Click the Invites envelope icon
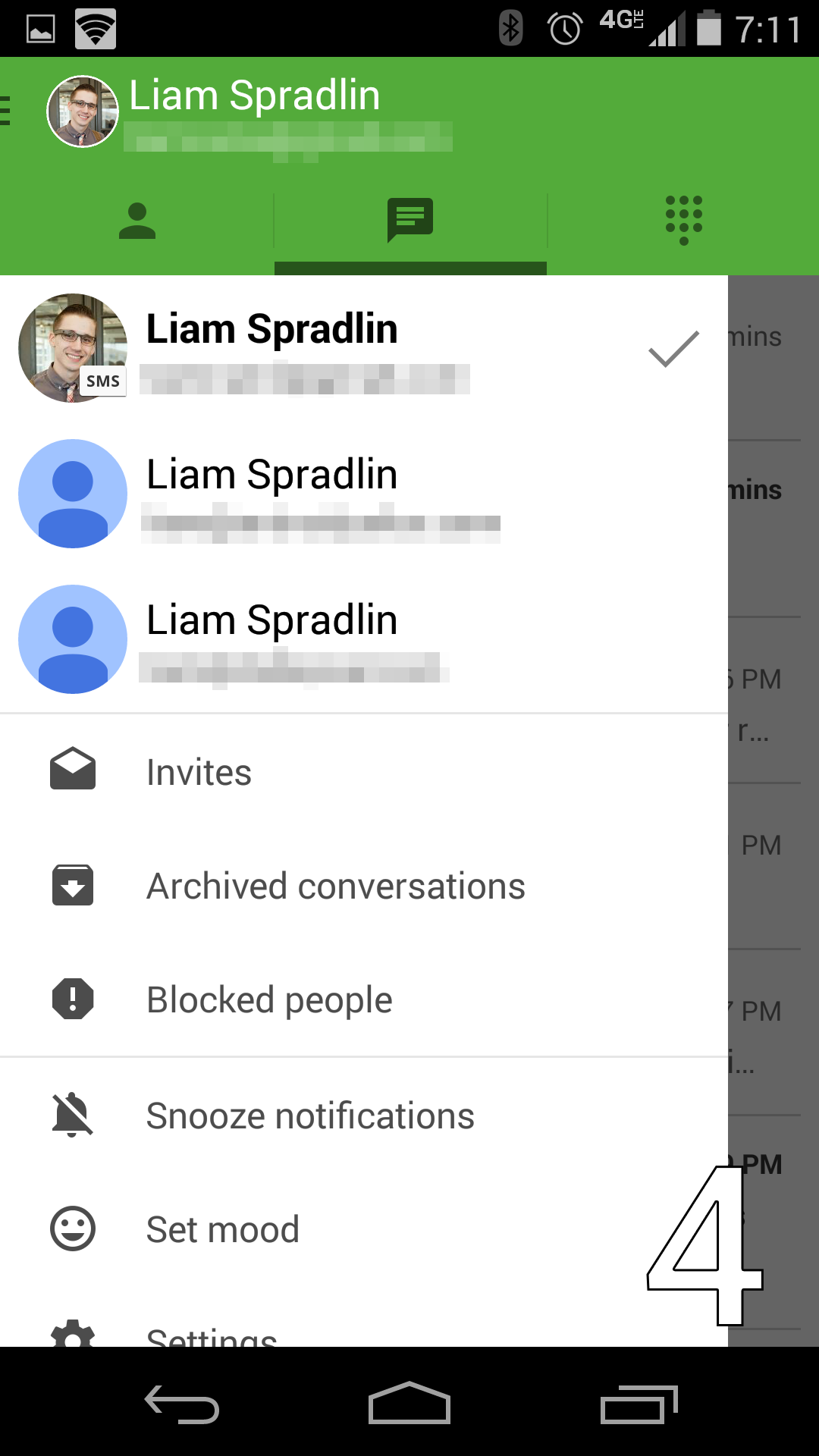 (x=73, y=770)
